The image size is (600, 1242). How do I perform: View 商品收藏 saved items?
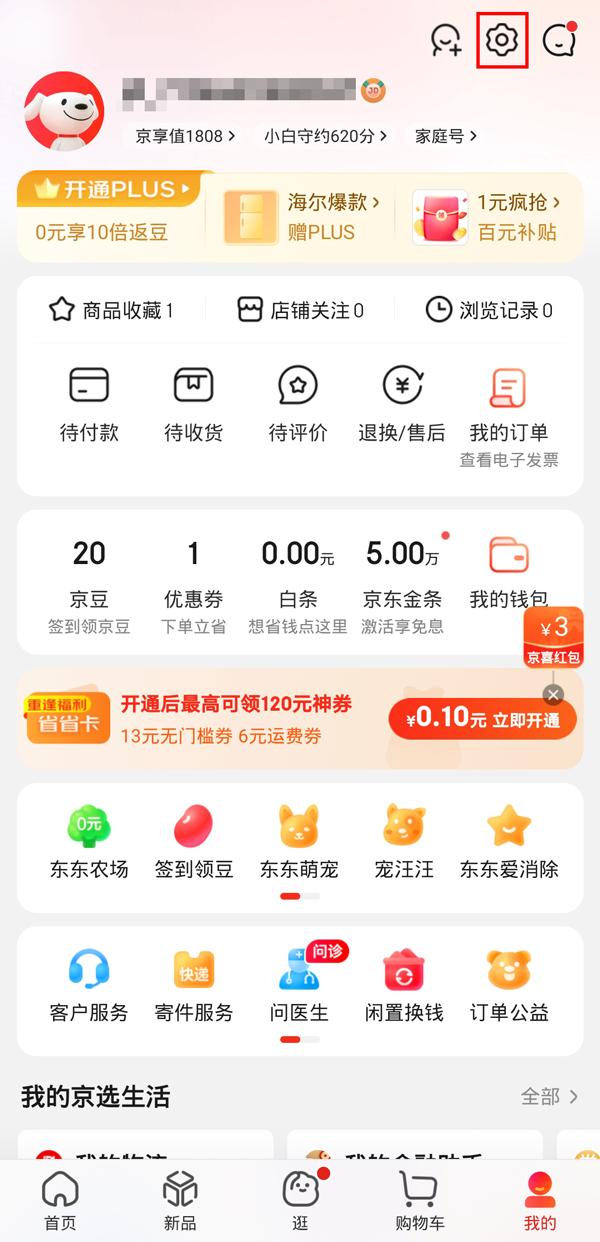tap(111, 310)
